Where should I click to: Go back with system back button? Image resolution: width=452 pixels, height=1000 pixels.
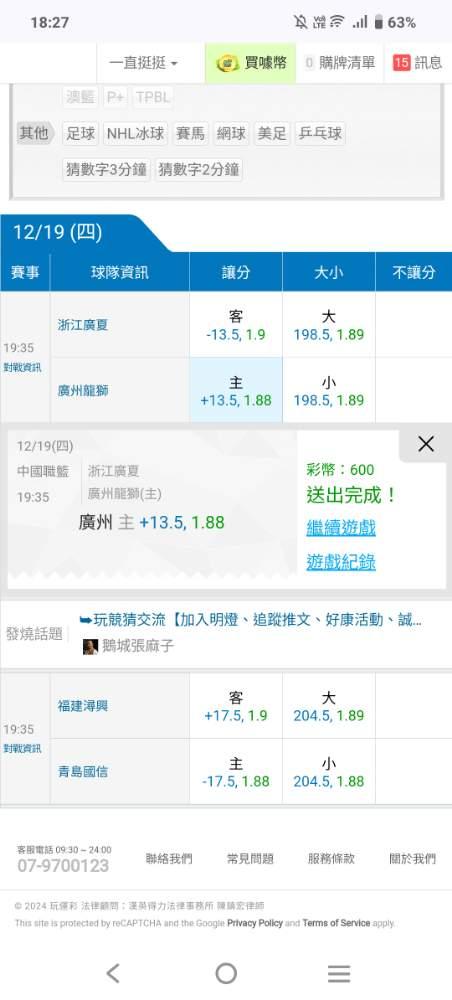coord(113,973)
